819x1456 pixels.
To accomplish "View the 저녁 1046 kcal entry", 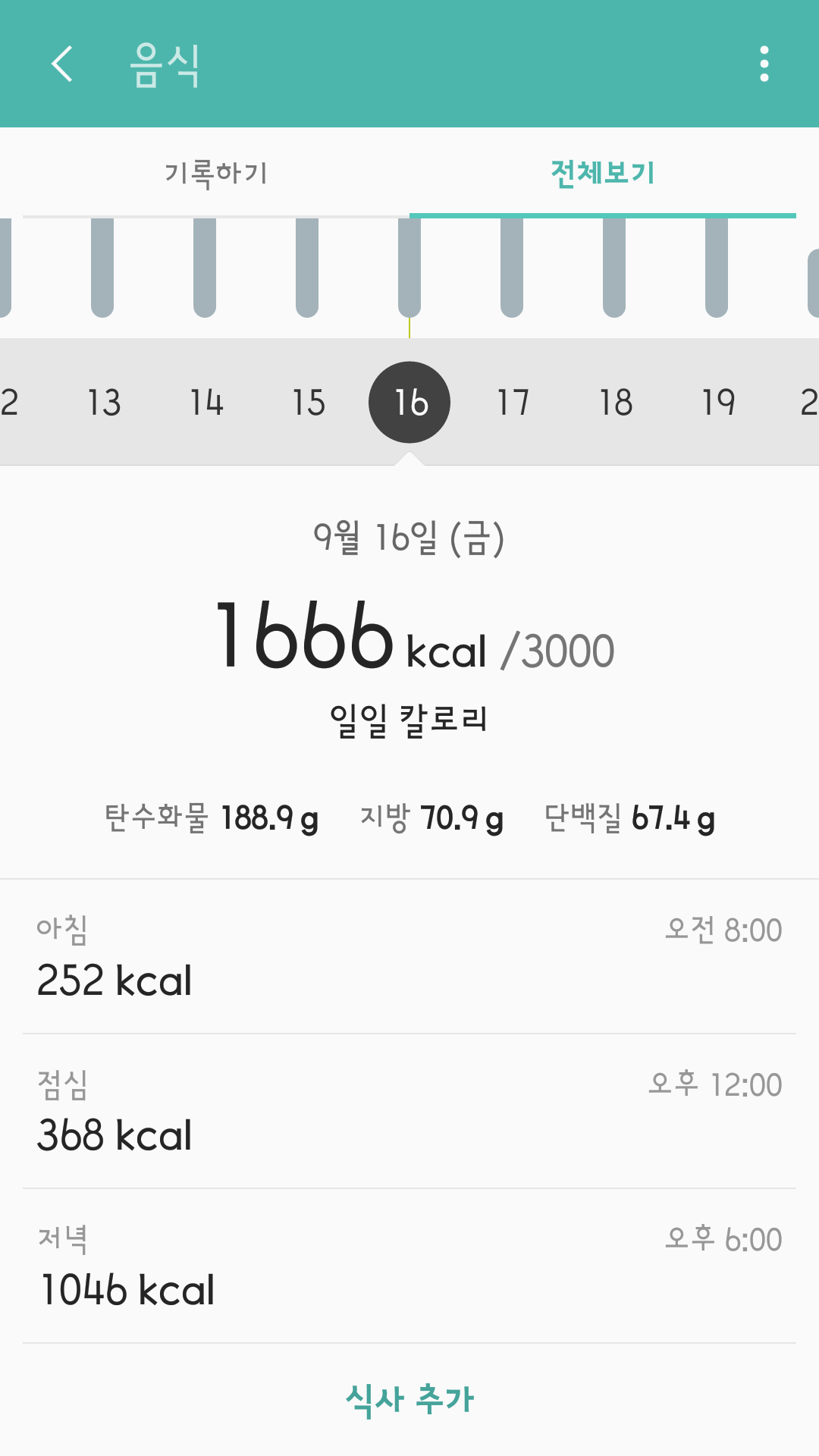I will [x=409, y=1266].
